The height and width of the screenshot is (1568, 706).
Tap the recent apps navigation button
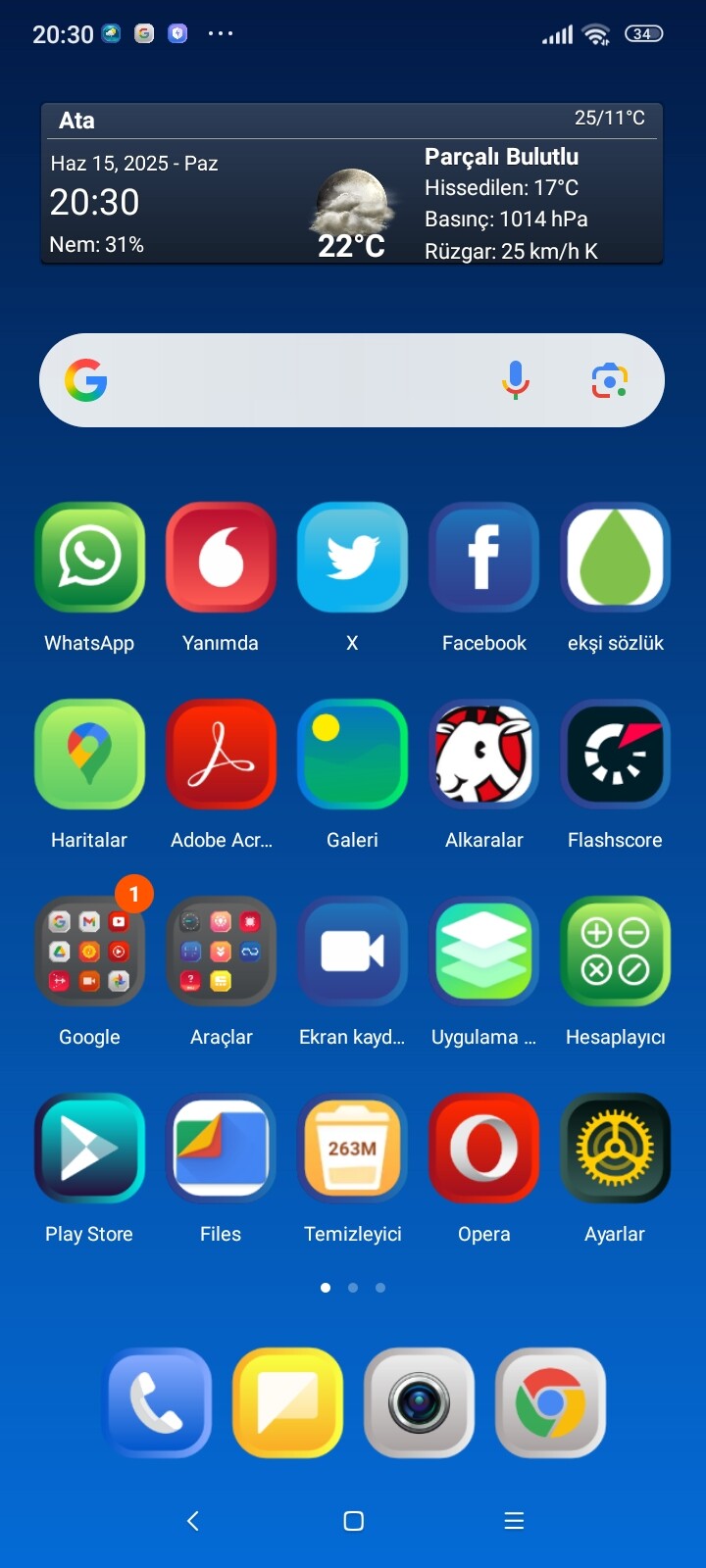(514, 1521)
